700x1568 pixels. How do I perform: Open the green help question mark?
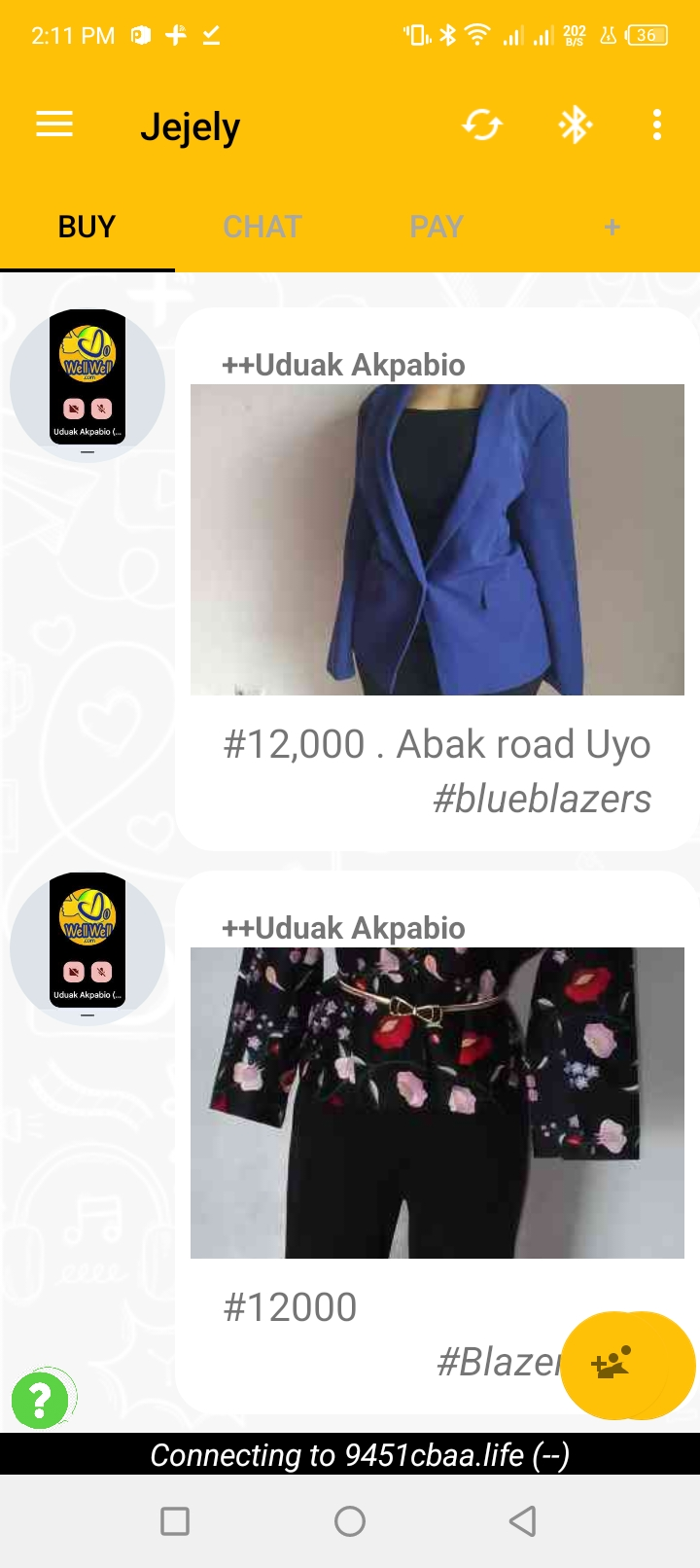tap(41, 1401)
